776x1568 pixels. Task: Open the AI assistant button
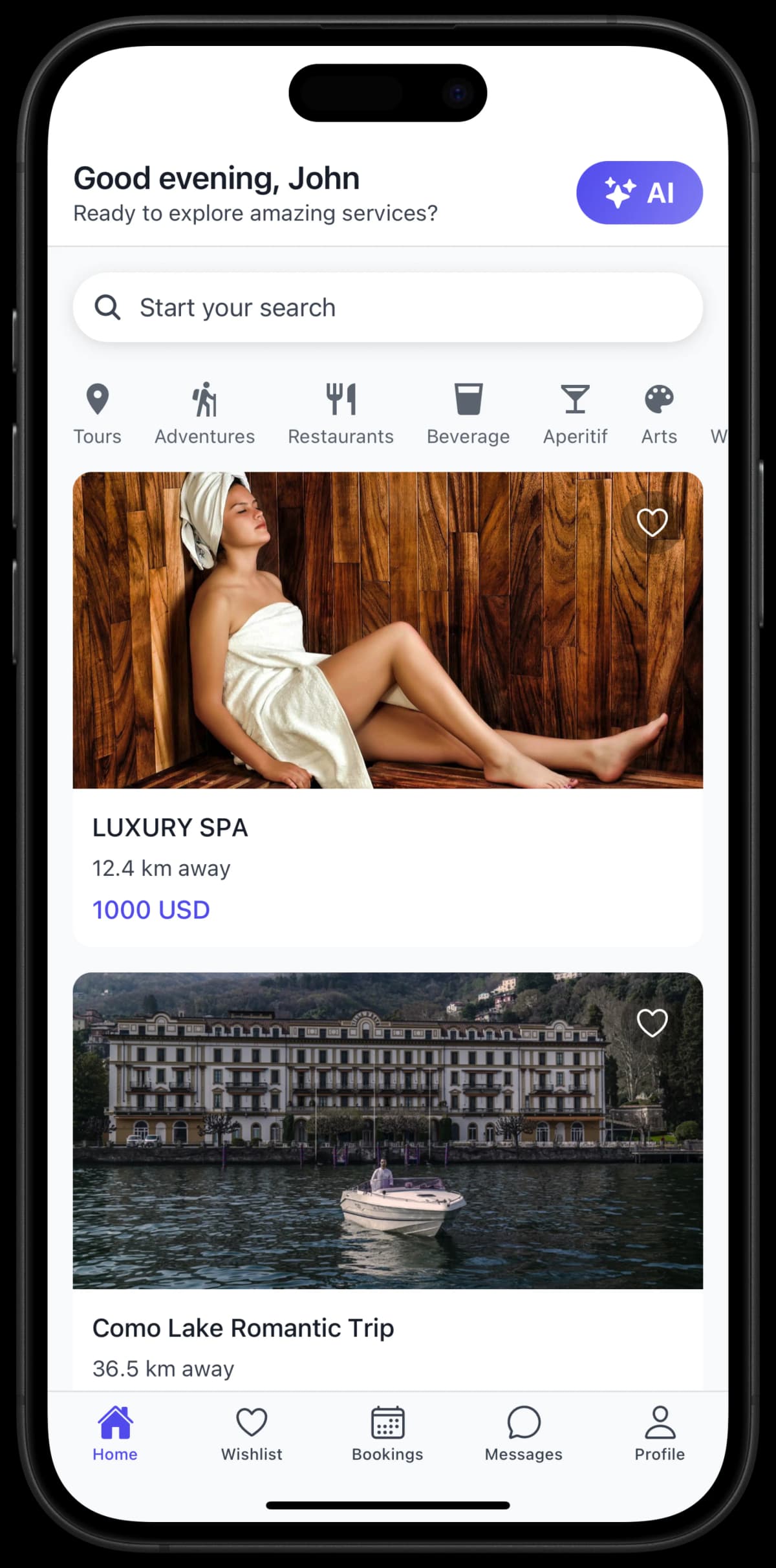coord(639,193)
